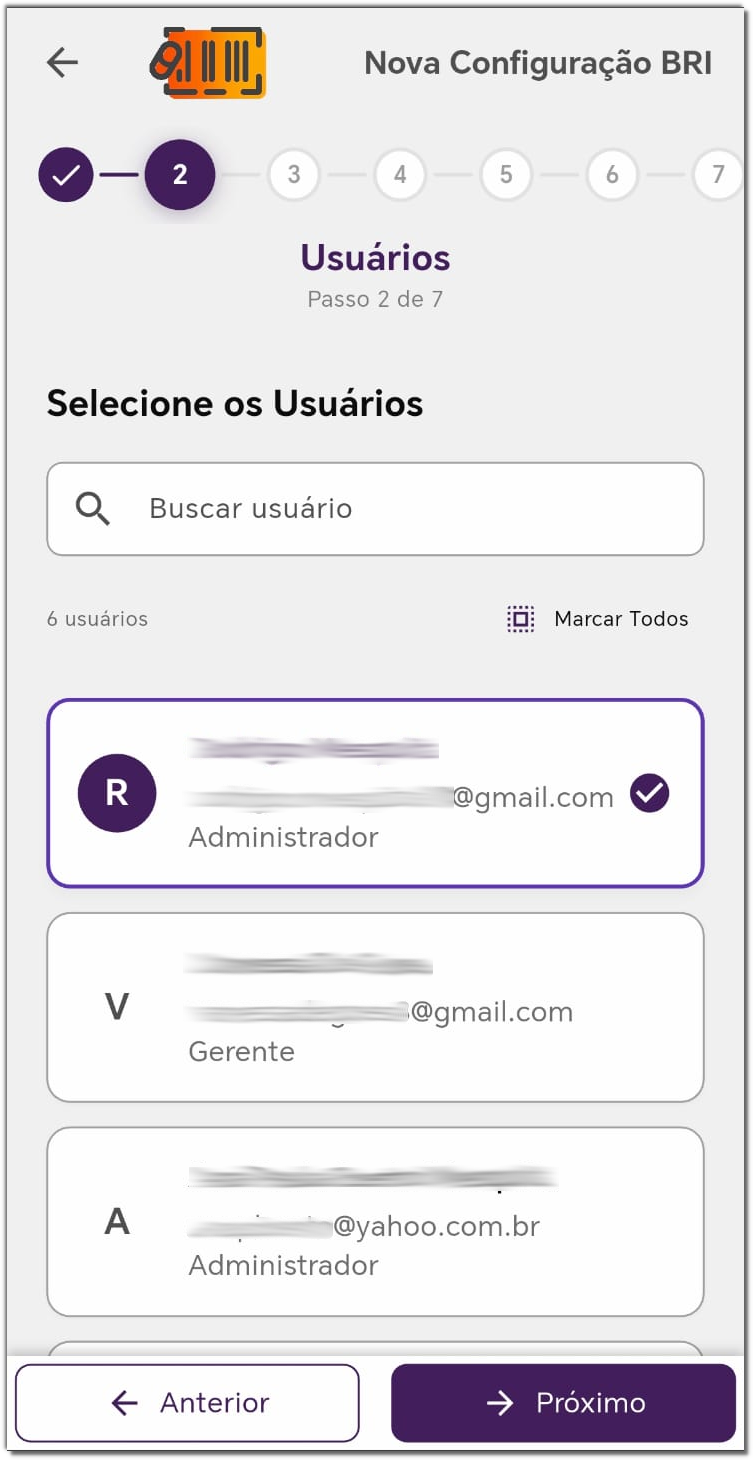Jump to the completed first step
Image resolution: width=753 pixels, height=1460 pixels.
coord(66,175)
